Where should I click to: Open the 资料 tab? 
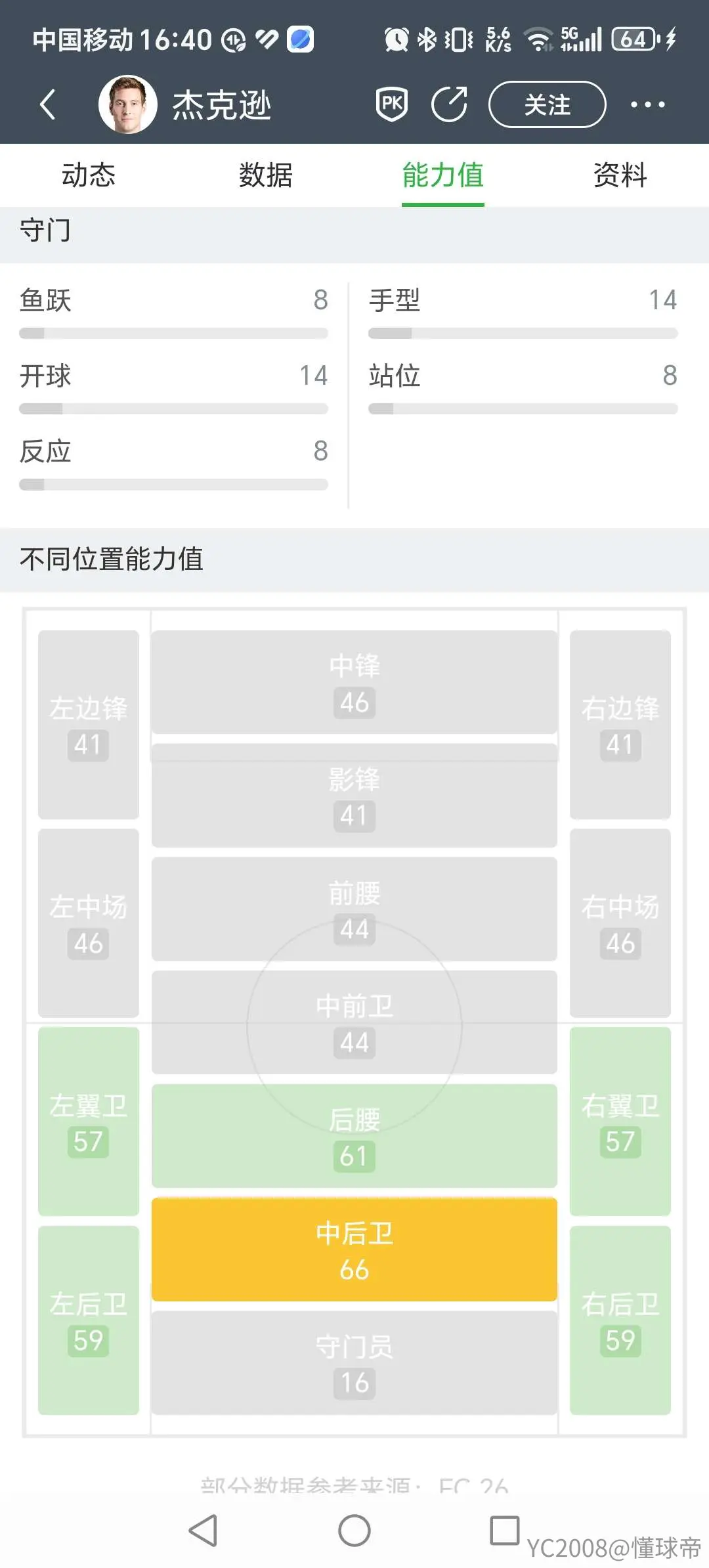tap(620, 175)
